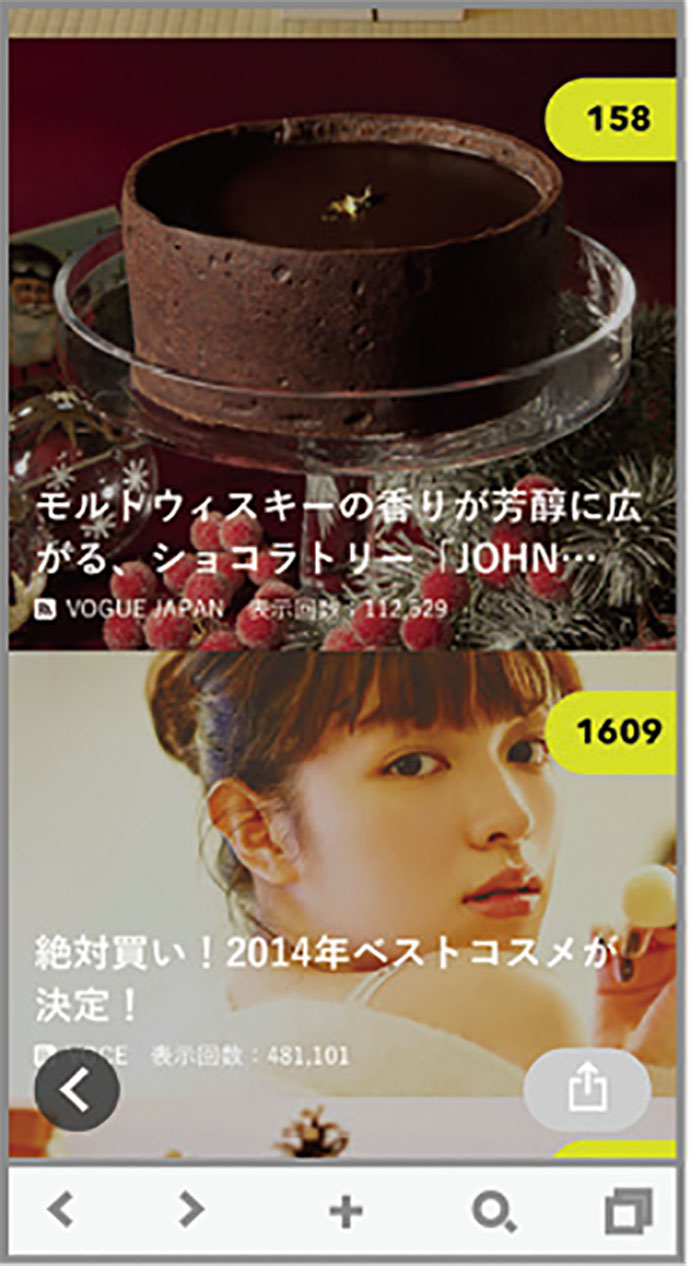The image size is (690, 1266).
Task: Open search from the bottom toolbar
Action: coord(493,1211)
